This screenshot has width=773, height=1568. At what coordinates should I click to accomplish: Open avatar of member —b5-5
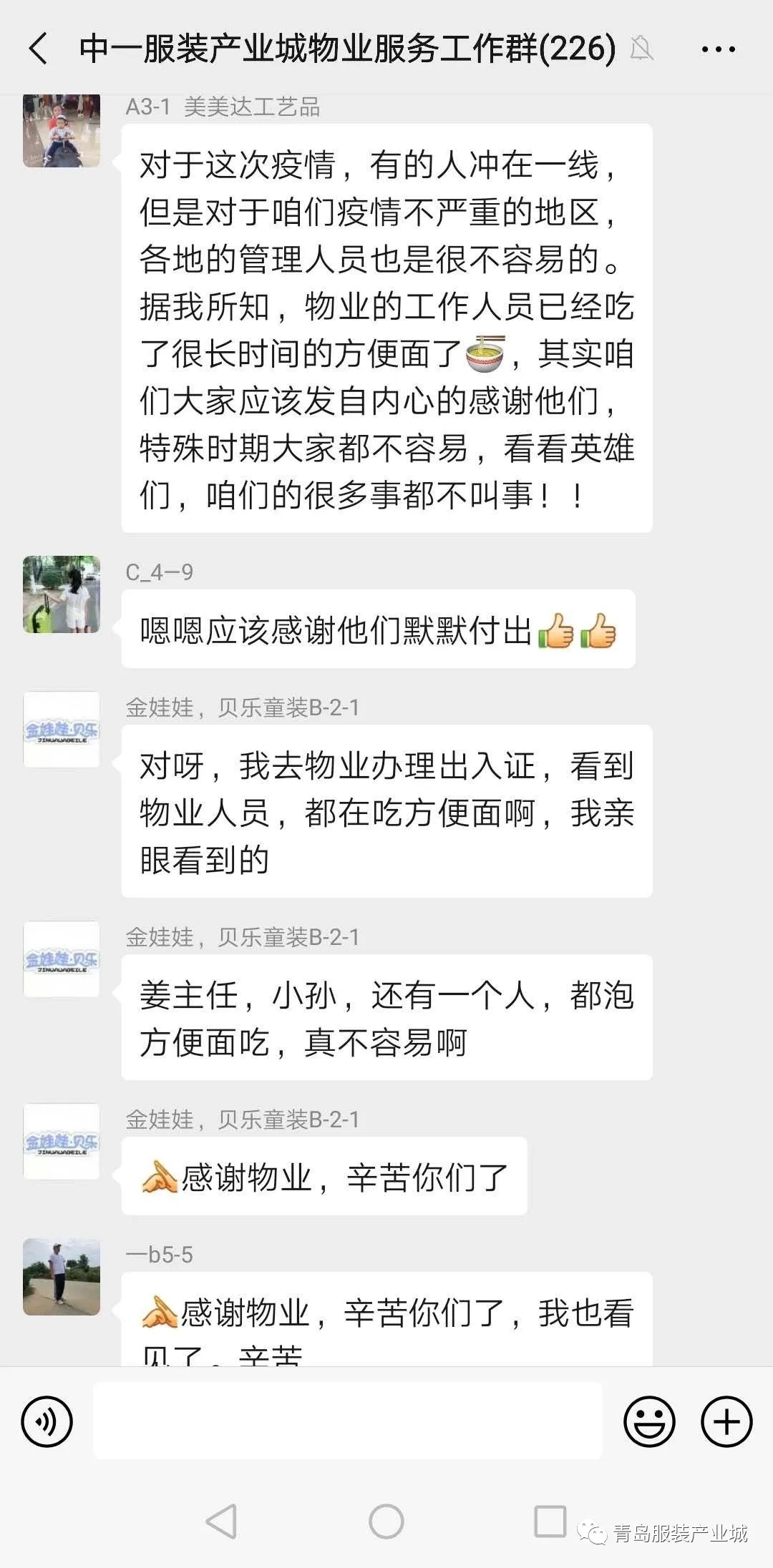click(x=62, y=1277)
